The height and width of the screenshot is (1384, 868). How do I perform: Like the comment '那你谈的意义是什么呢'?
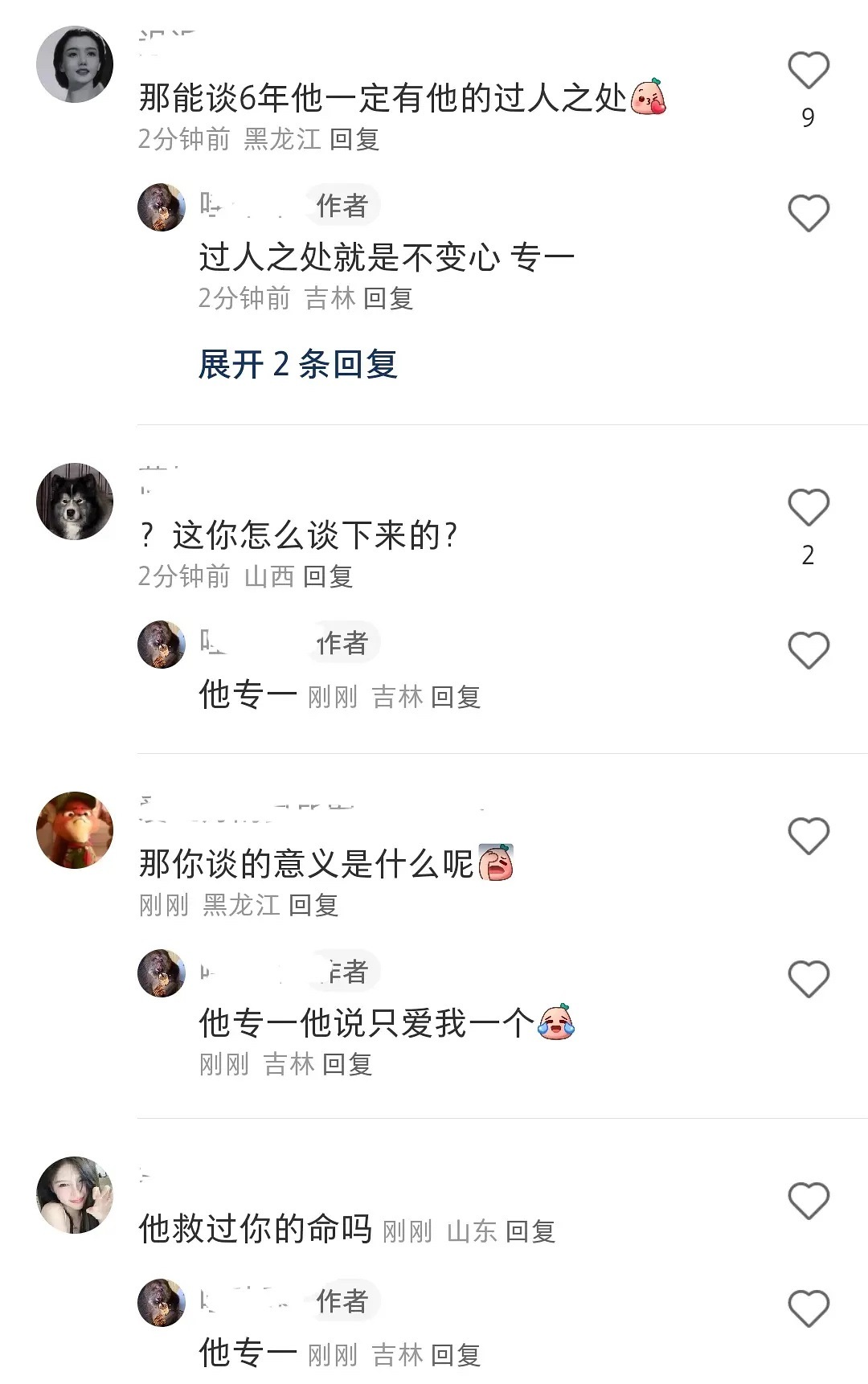click(x=808, y=836)
